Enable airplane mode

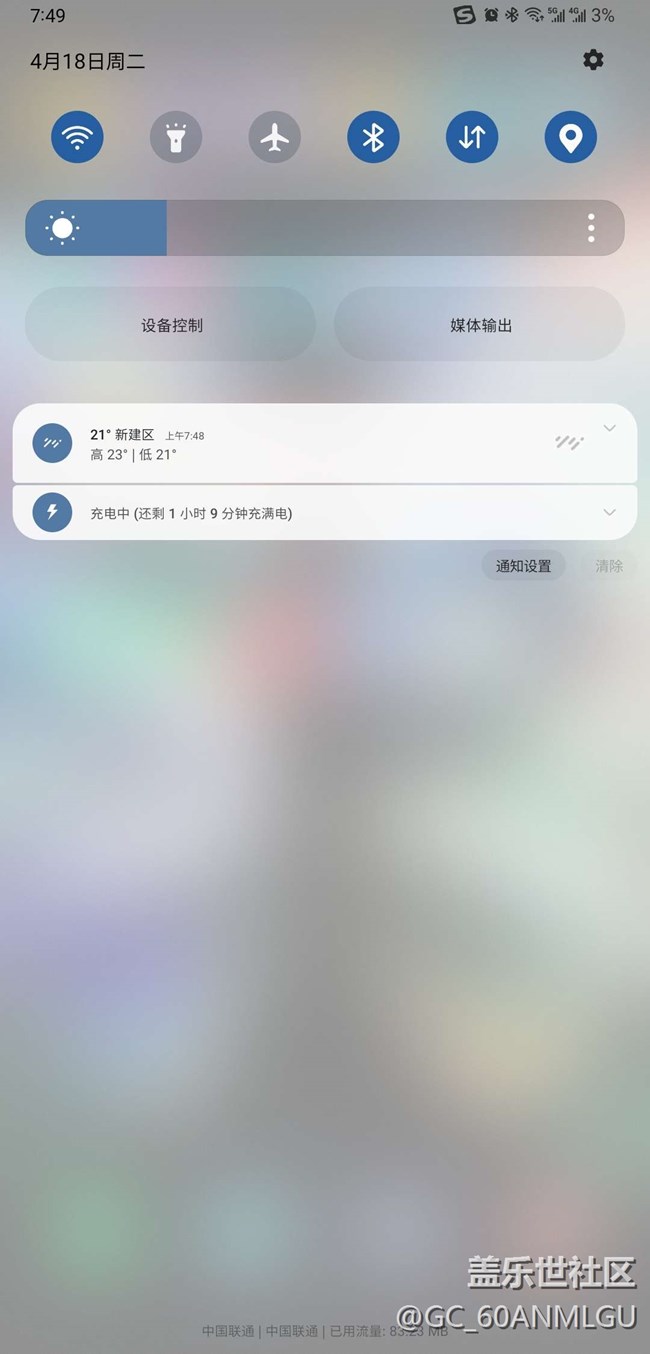point(274,137)
